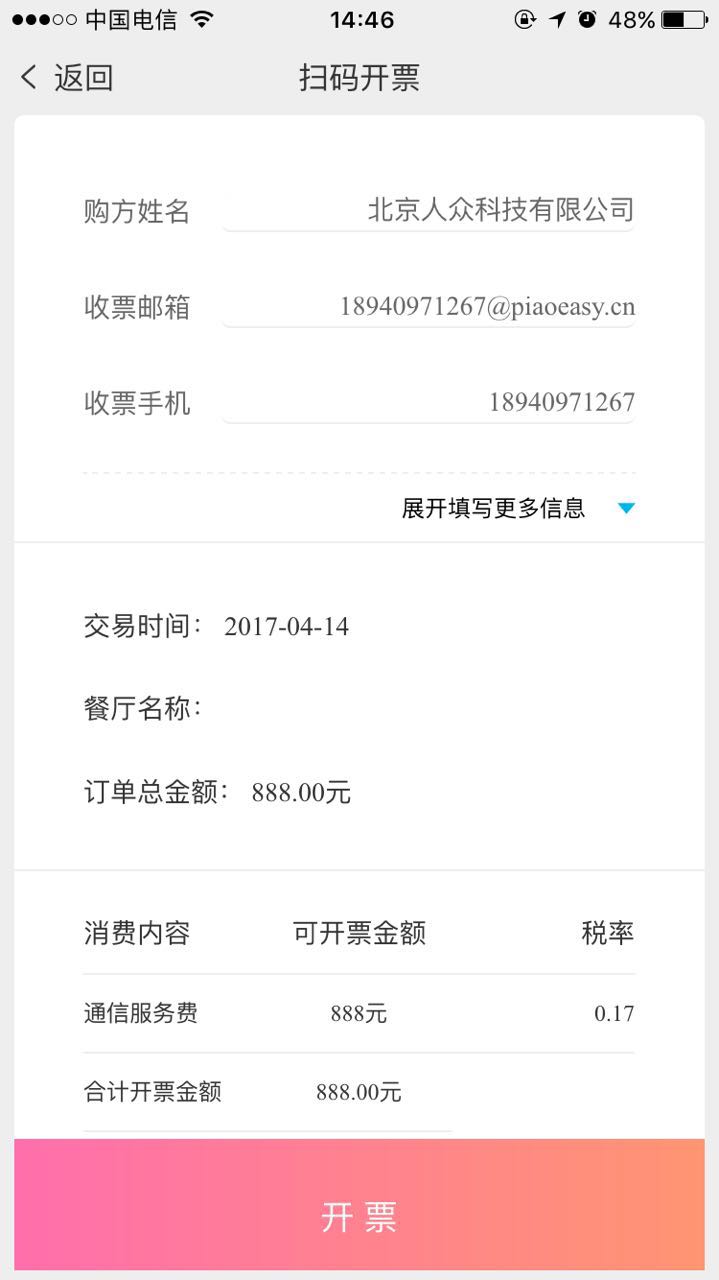Edit the 收票邮箱 email field
719x1280 pixels.
click(x=428, y=306)
